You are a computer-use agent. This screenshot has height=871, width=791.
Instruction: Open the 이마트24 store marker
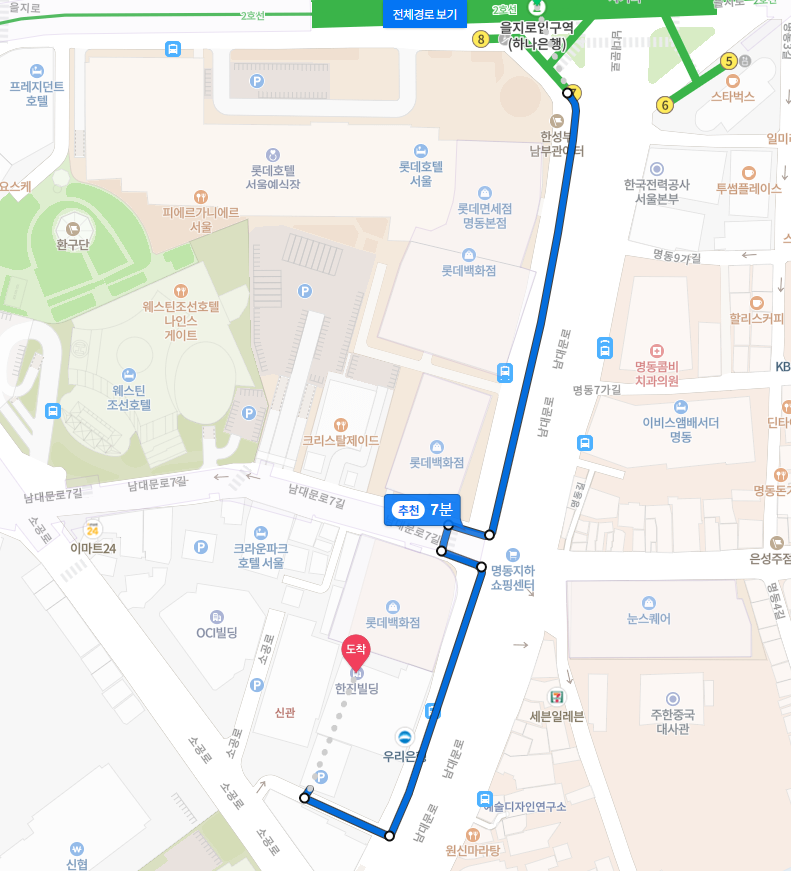point(94,529)
